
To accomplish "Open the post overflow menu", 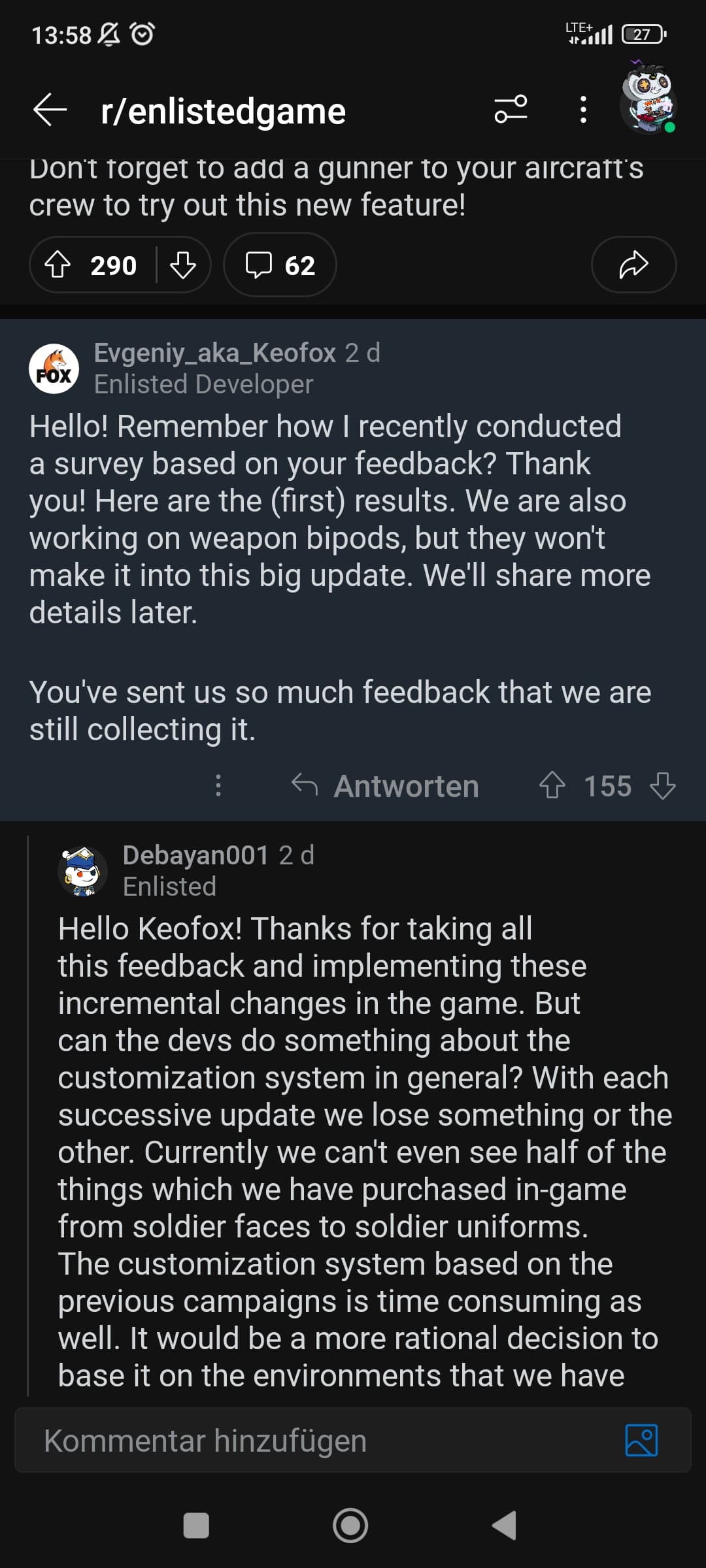I will 583,109.
